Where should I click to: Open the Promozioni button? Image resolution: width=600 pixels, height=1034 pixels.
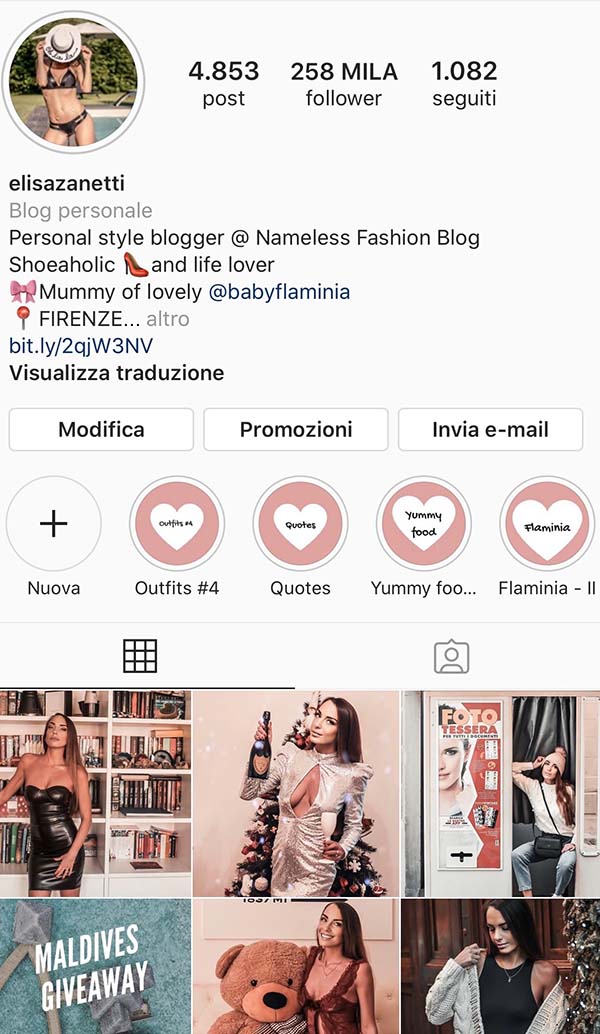[296, 430]
